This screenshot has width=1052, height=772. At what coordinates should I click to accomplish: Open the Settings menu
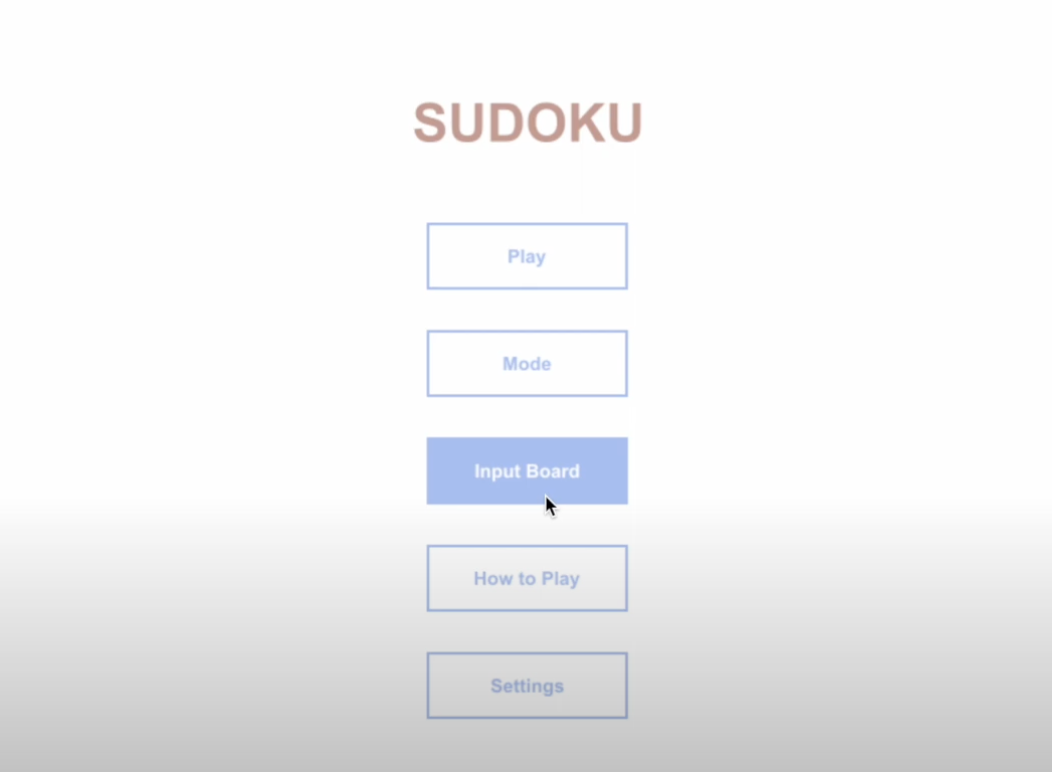point(527,686)
